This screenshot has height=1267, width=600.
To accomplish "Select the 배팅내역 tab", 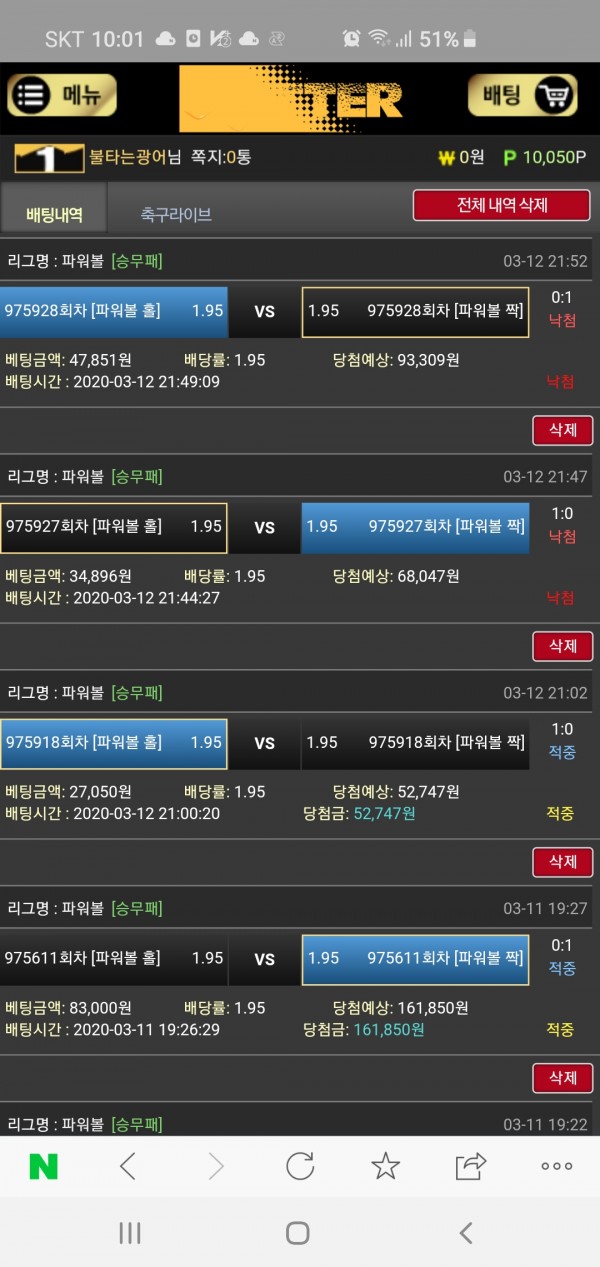I will pyautogui.click(x=54, y=215).
